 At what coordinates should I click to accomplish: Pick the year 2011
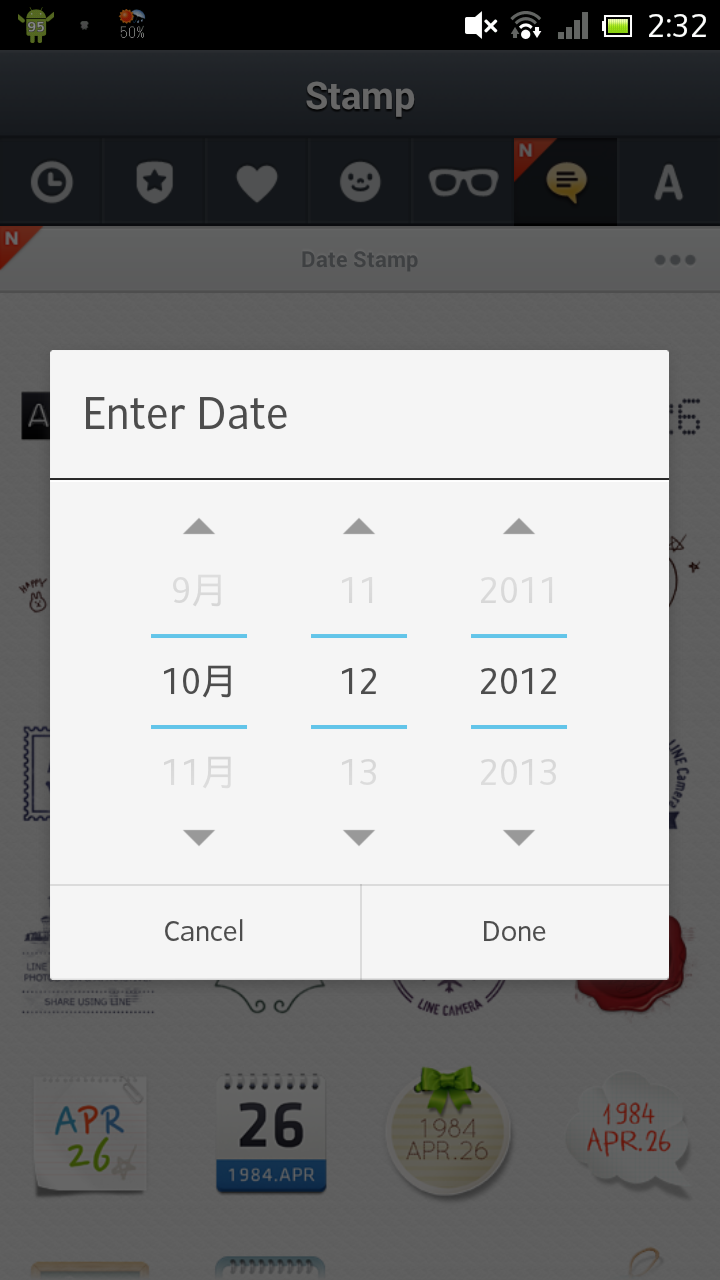pyautogui.click(x=518, y=591)
